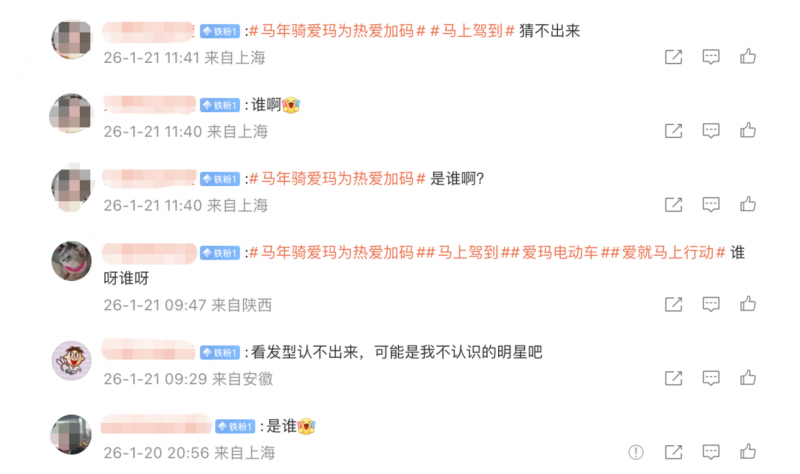Like the comment "猜不出来"
The width and height of the screenshot is (800, 474).
(747, 57)
